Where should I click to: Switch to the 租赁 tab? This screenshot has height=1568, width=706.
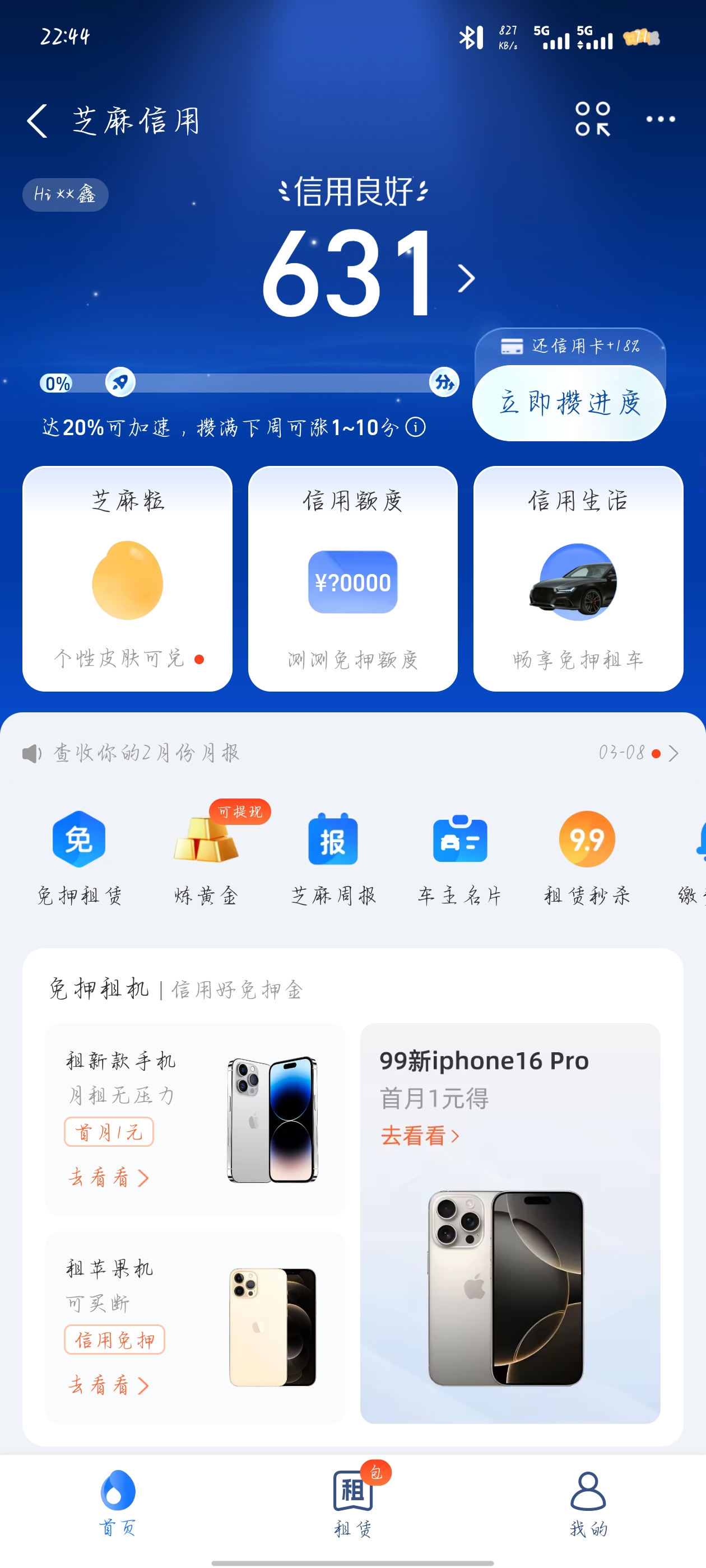(352, 1502)
